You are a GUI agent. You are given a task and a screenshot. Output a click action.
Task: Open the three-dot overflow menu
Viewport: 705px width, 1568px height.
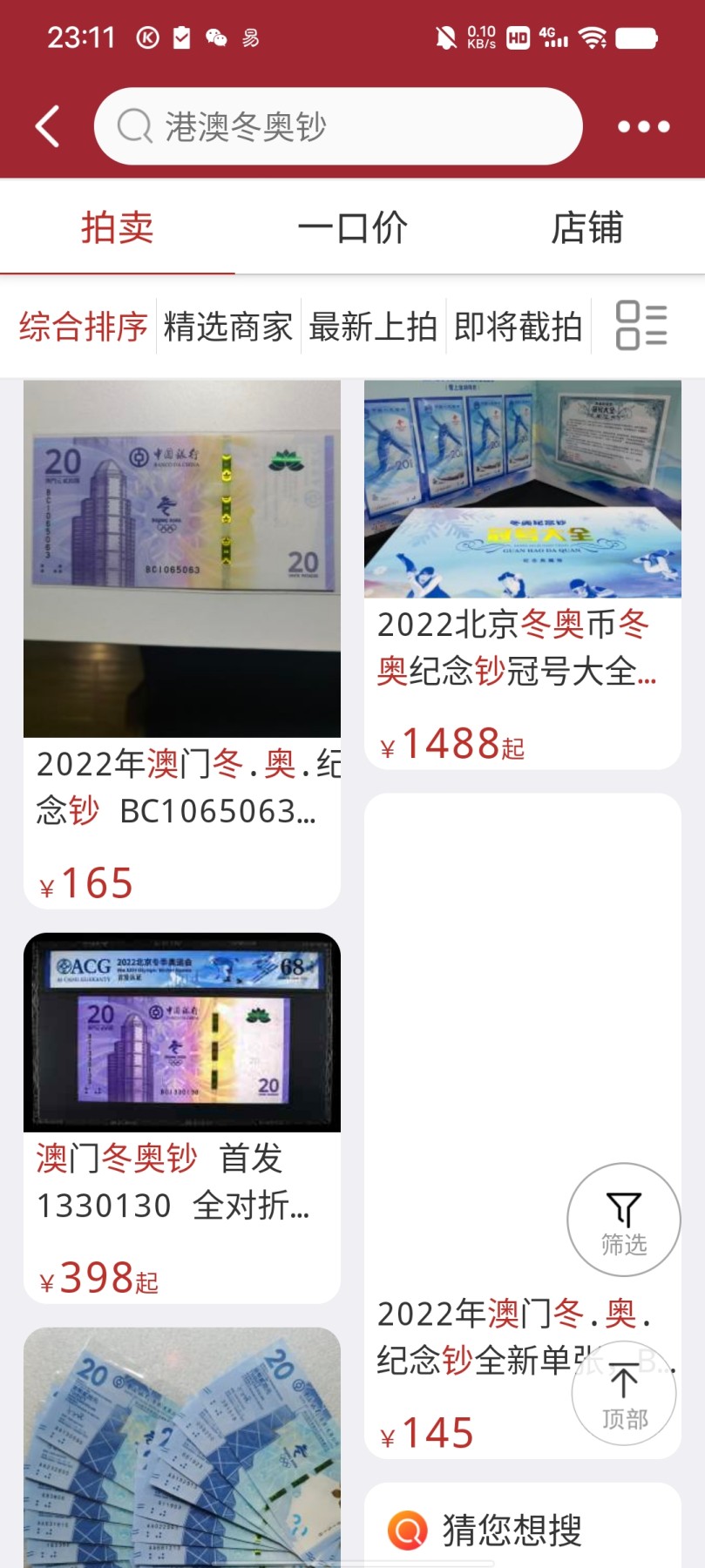point(643,126)
